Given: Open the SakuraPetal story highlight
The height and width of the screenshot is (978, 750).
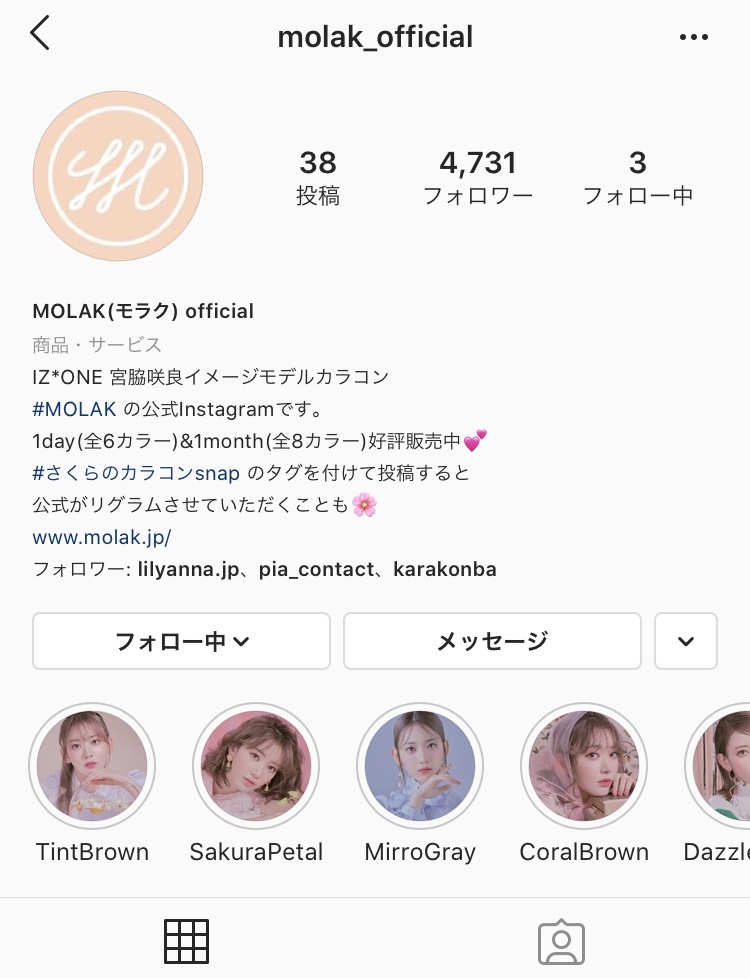Looking at the screenshot, I should coord(256,767).
